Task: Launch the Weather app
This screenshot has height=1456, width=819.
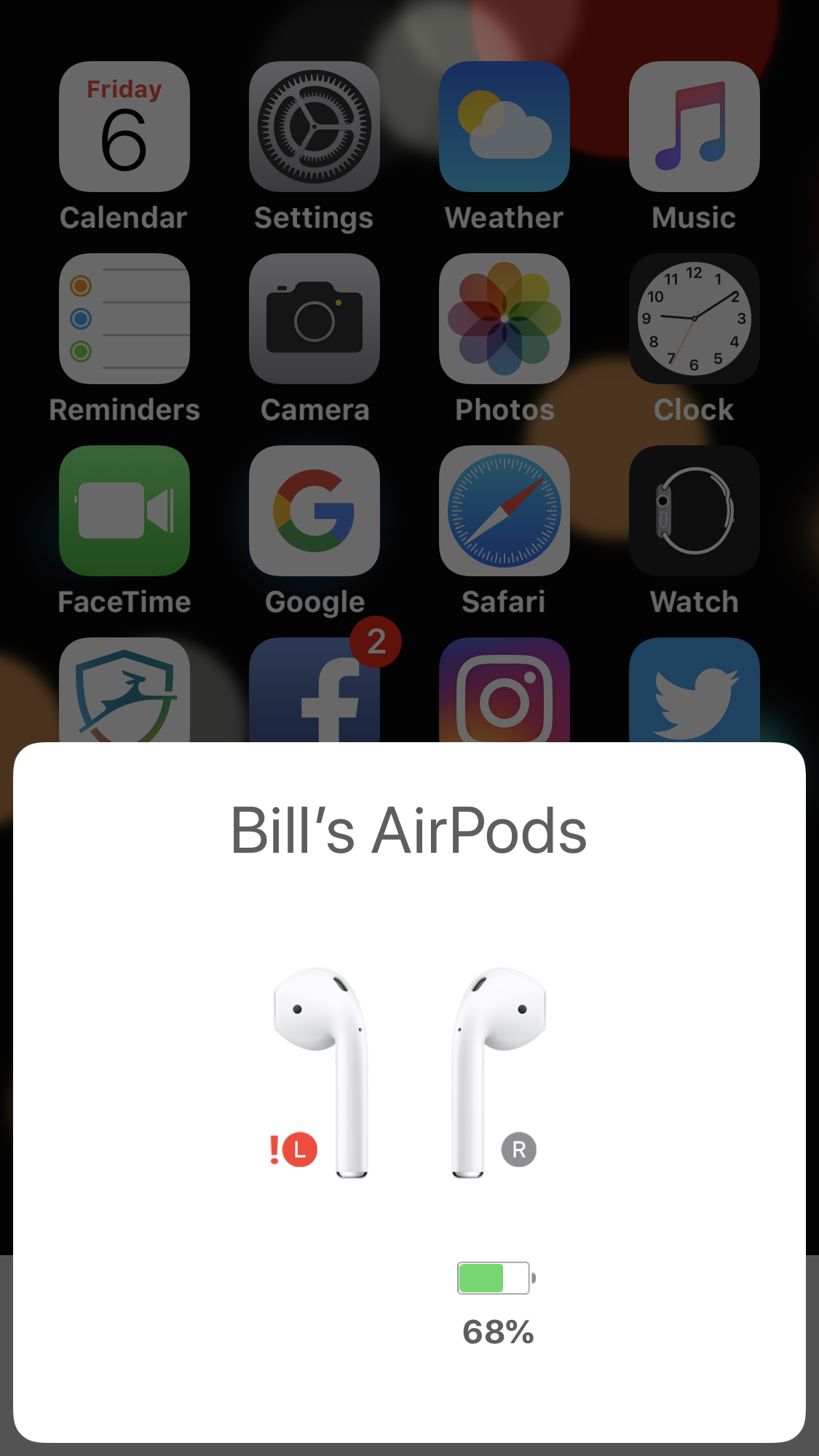Action: tap(505, 127)
